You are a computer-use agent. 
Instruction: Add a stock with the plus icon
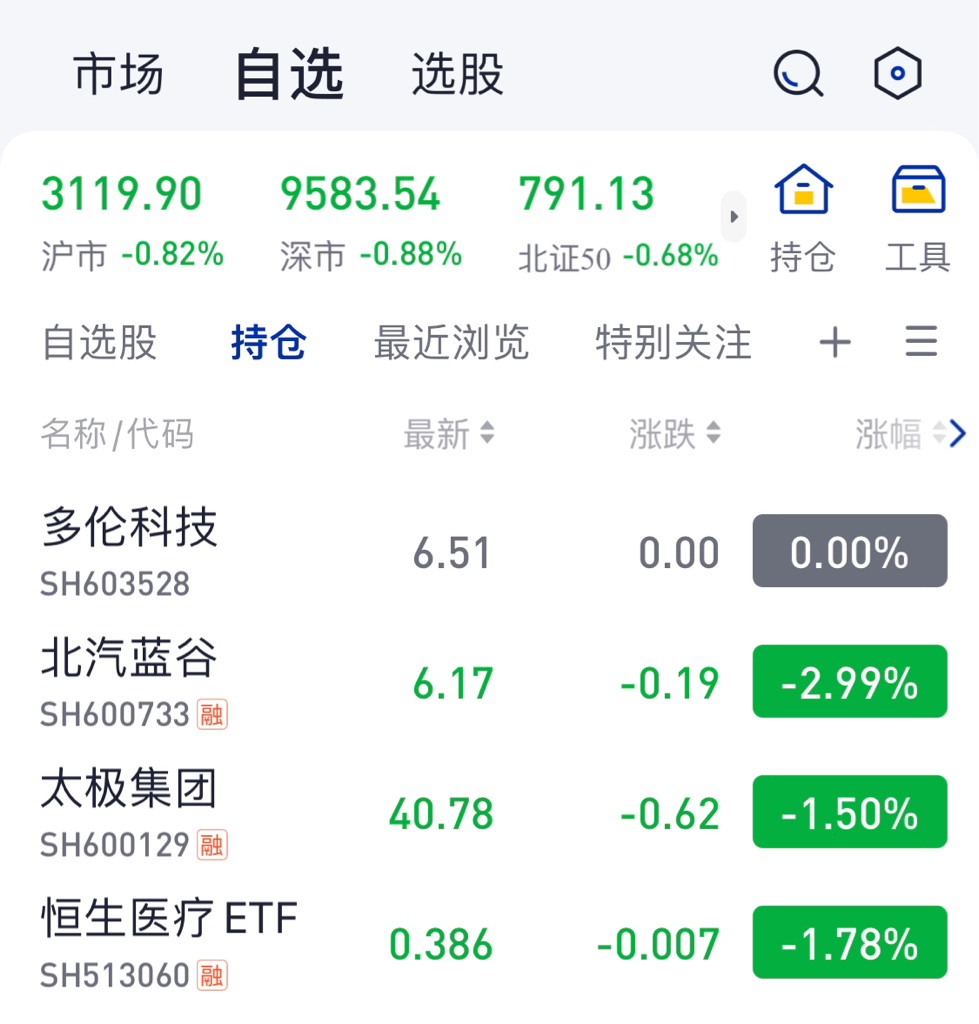(x=834, y=343)
